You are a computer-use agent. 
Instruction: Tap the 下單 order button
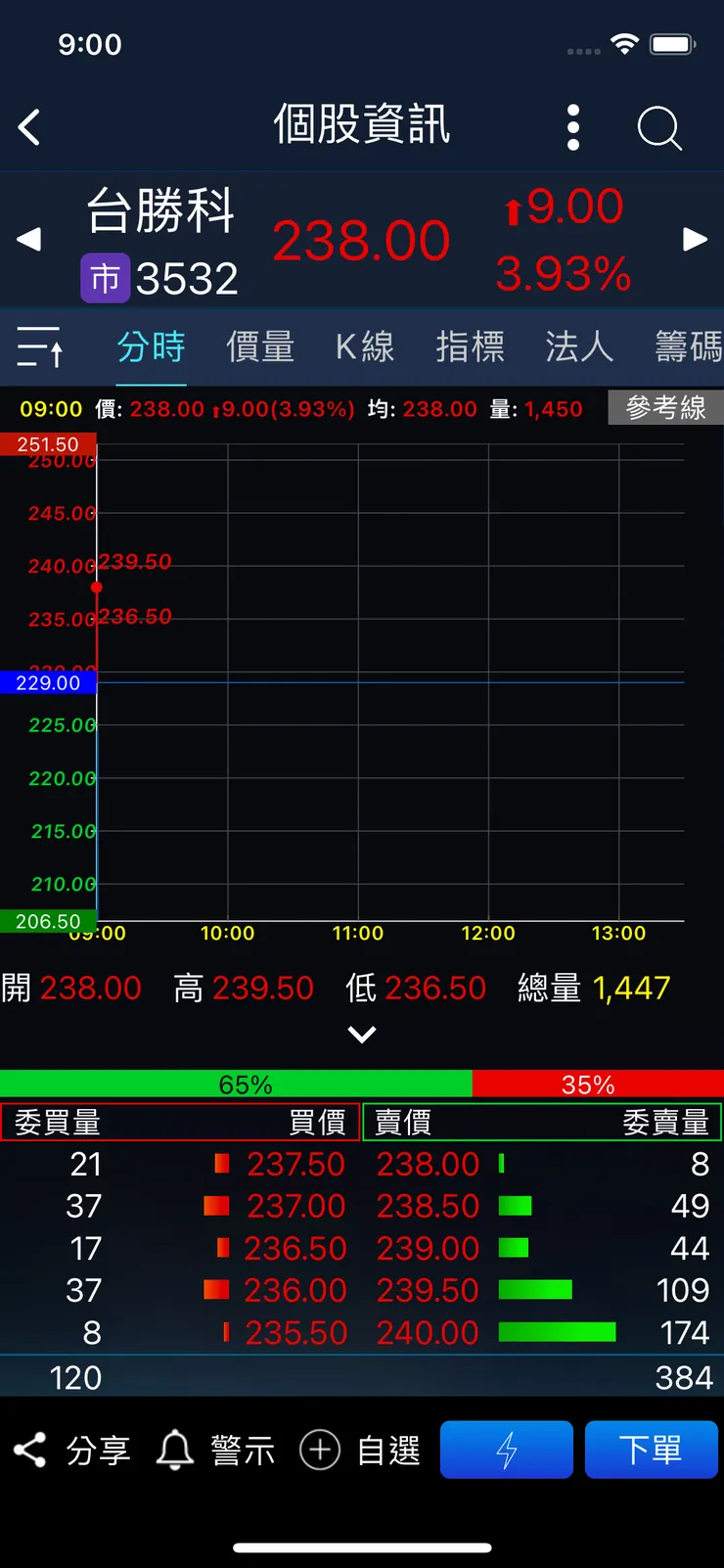[651, 1450]
